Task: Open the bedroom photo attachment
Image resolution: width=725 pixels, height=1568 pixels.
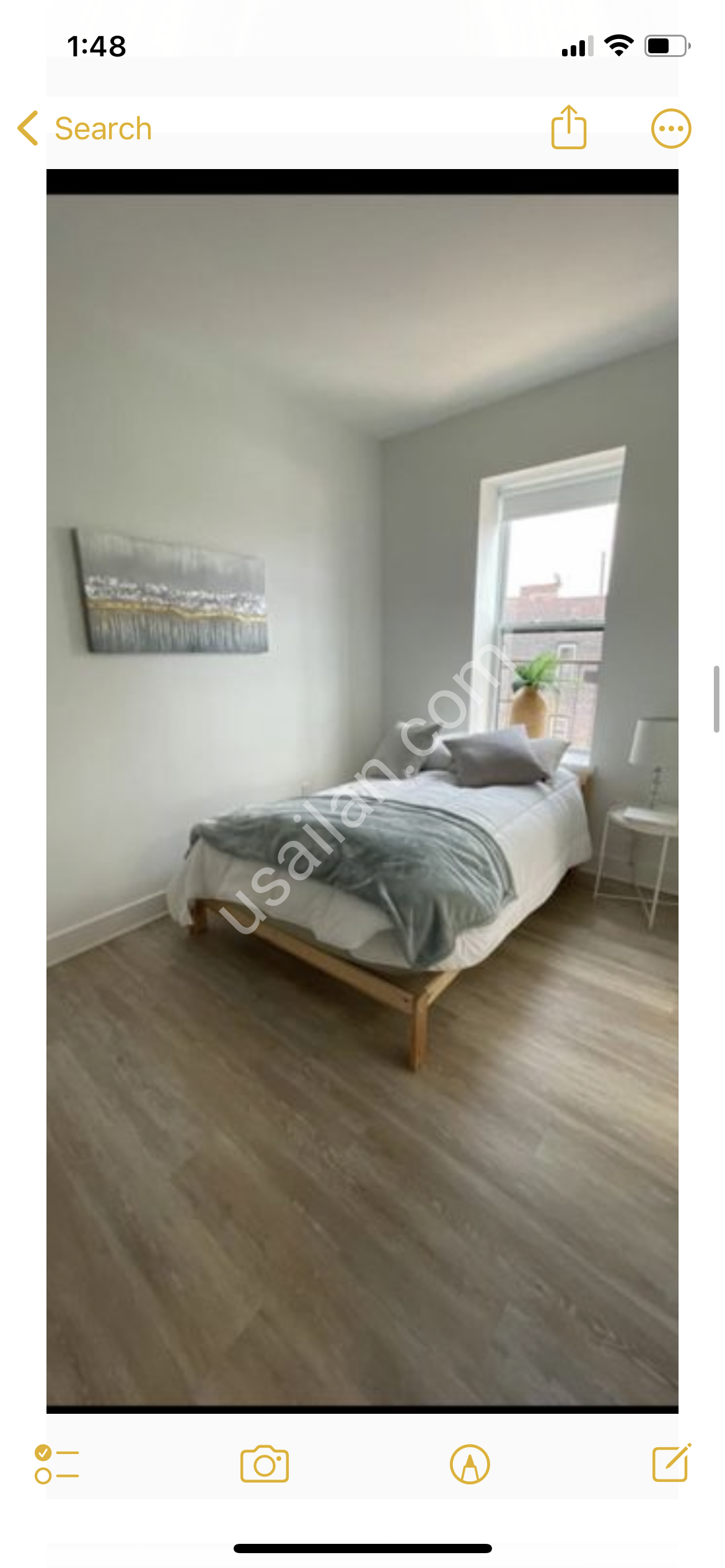Action: (362, 791)
